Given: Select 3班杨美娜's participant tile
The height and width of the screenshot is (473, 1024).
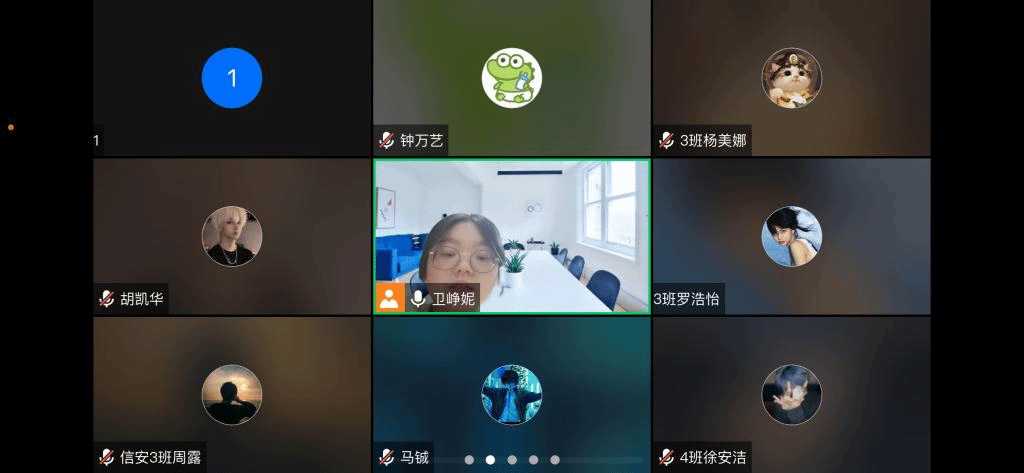Looking at the screenshot, I should 791,78.
